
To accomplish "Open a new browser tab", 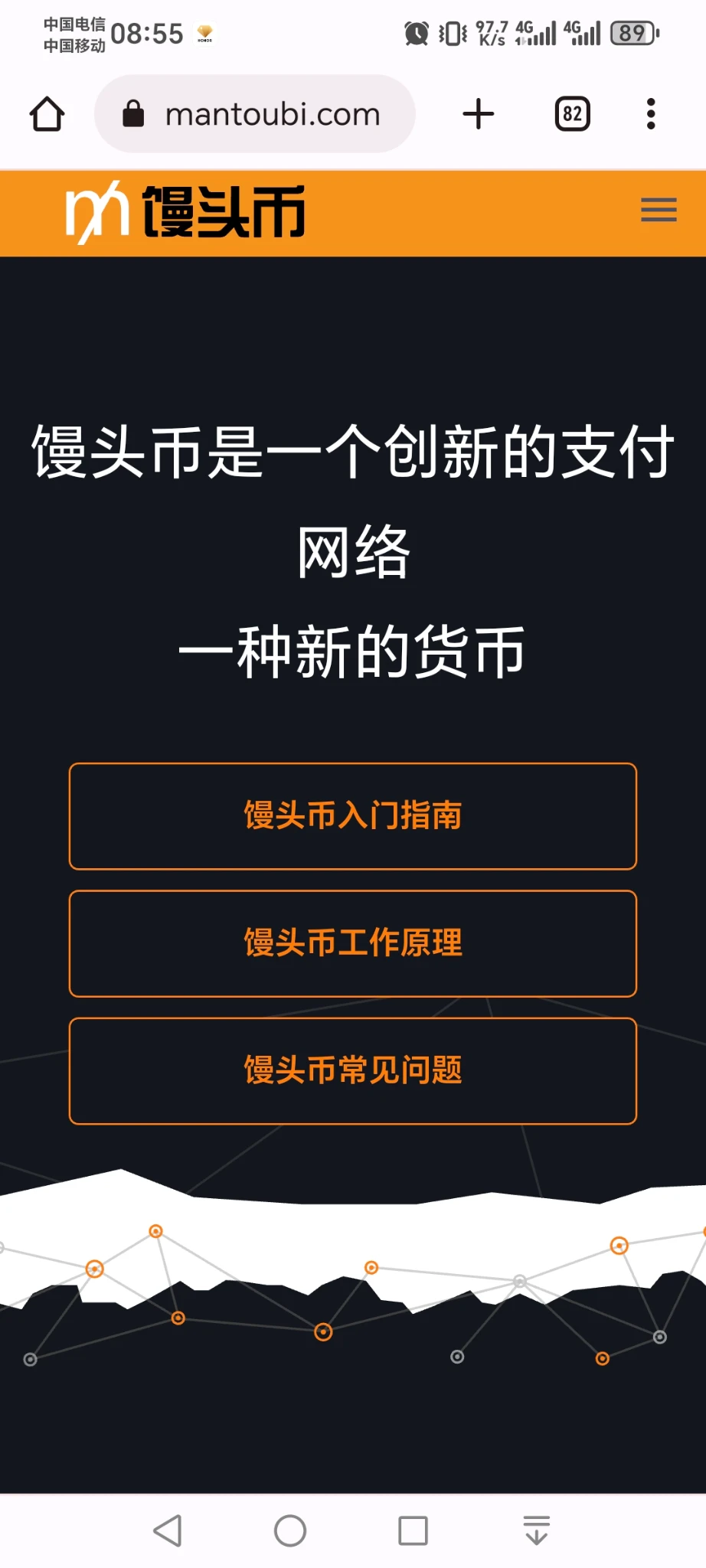I will click(x=479, y=114).
